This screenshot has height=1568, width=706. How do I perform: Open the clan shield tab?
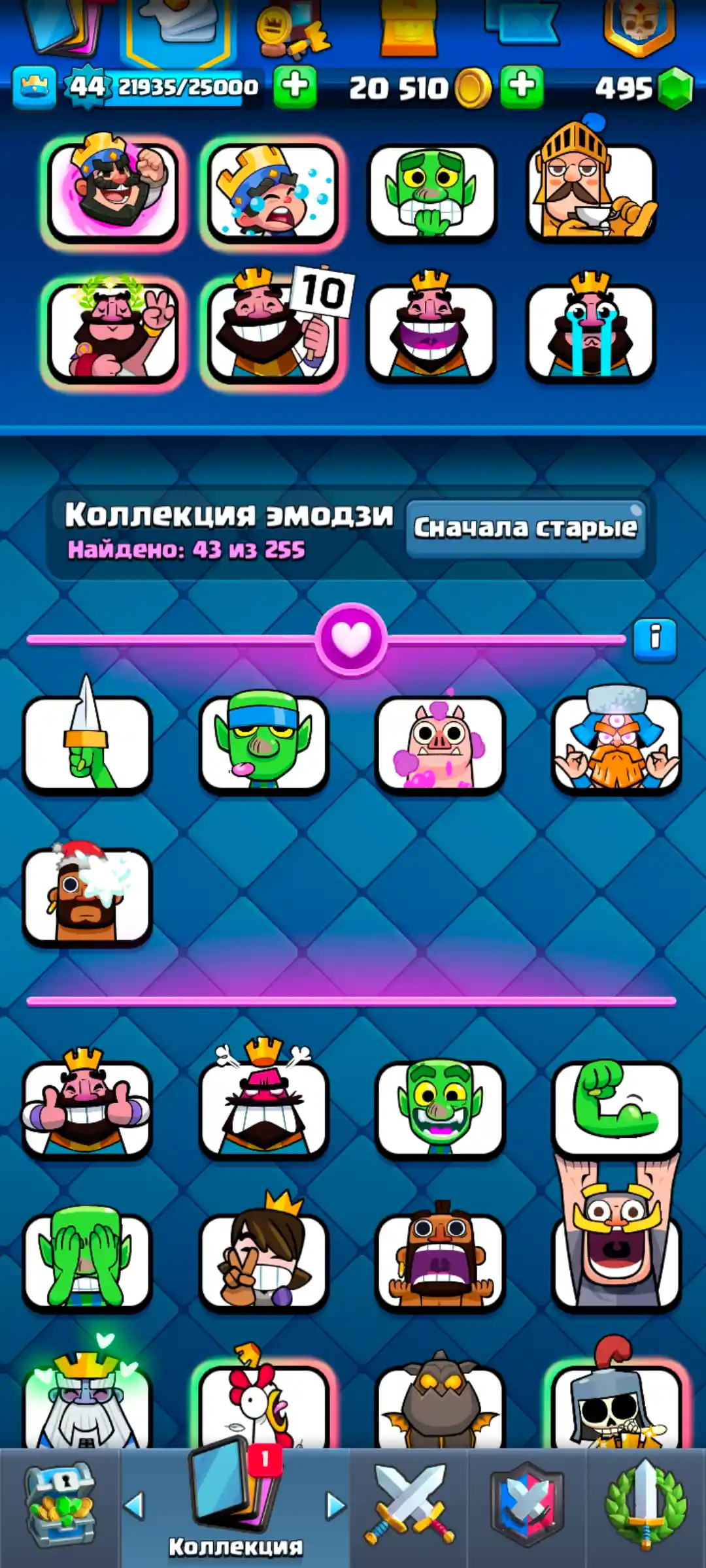527,1506
